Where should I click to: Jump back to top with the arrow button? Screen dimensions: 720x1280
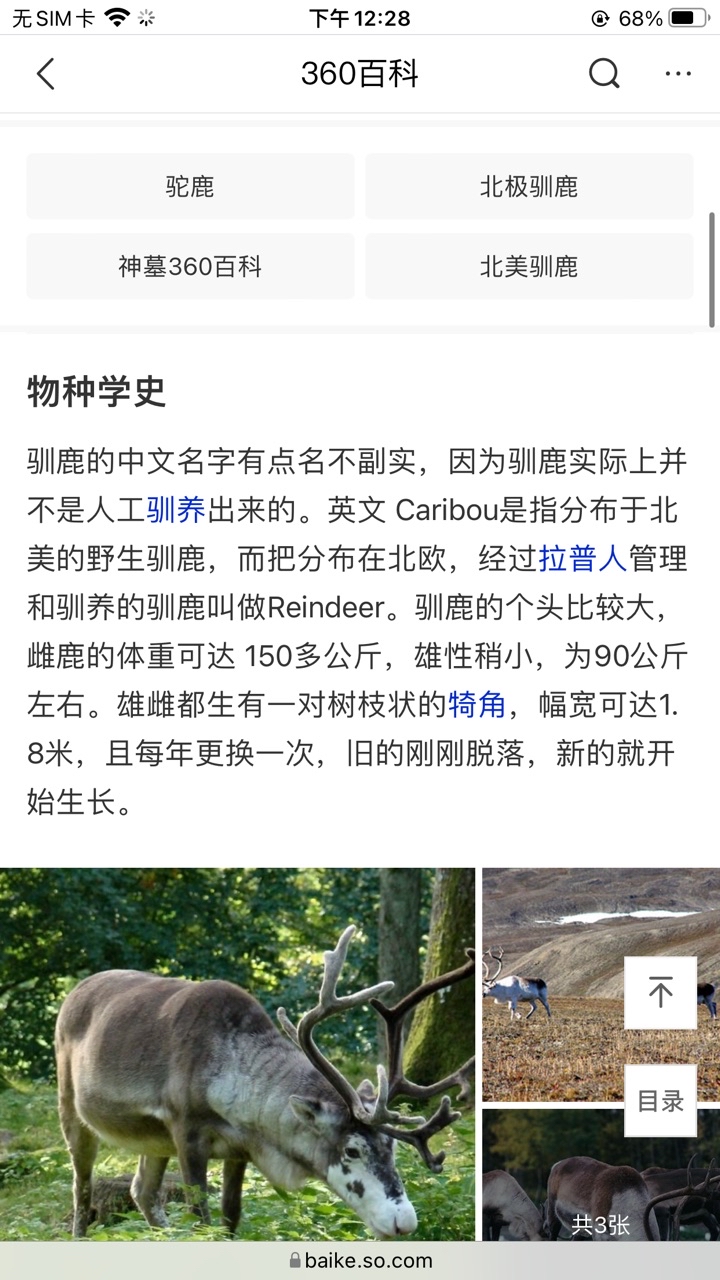pyautogui.click(x=660, y=993)
